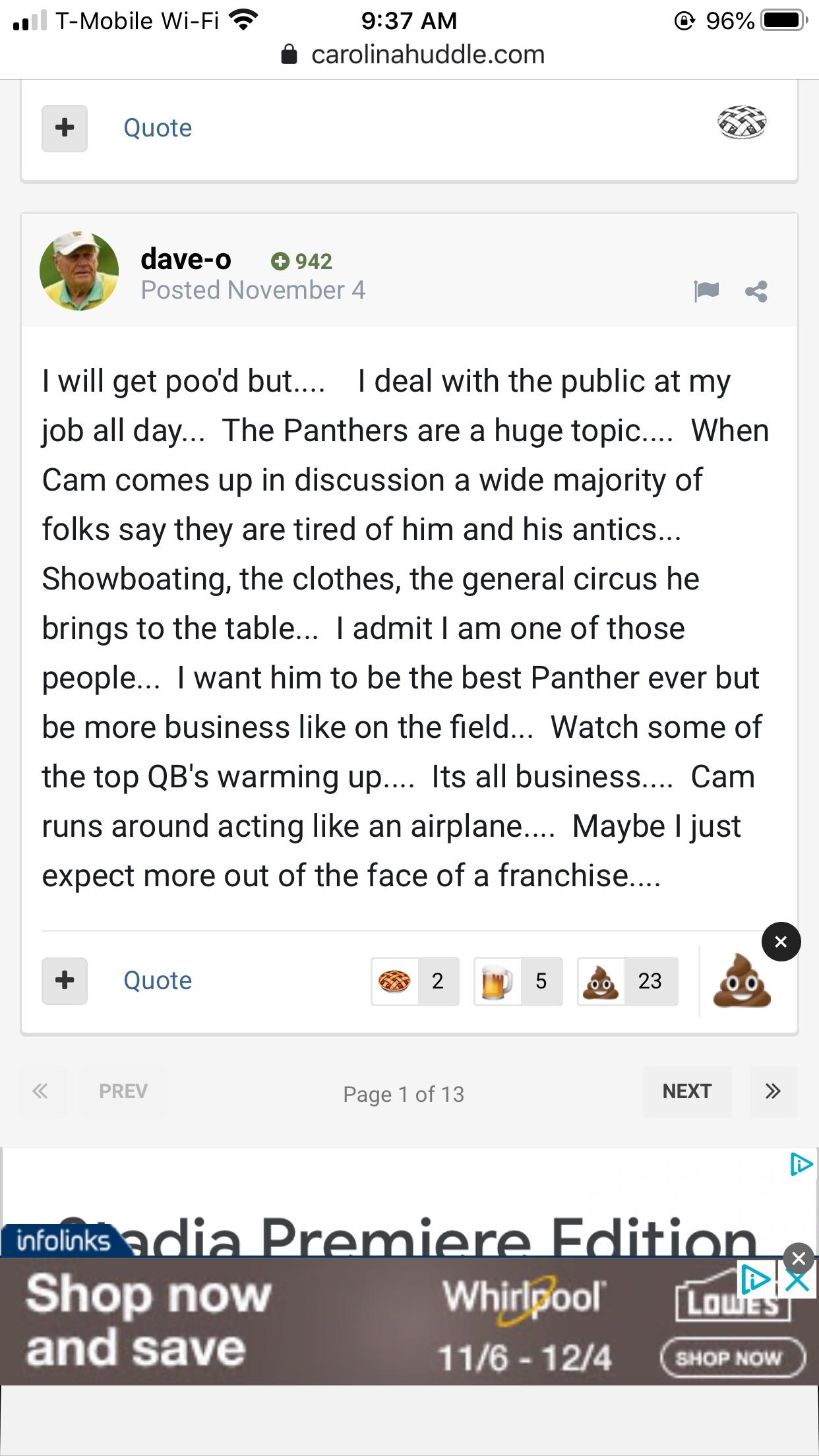Open dave-o's profile name link
819x1456 pixels.
(x=186, y=259)
